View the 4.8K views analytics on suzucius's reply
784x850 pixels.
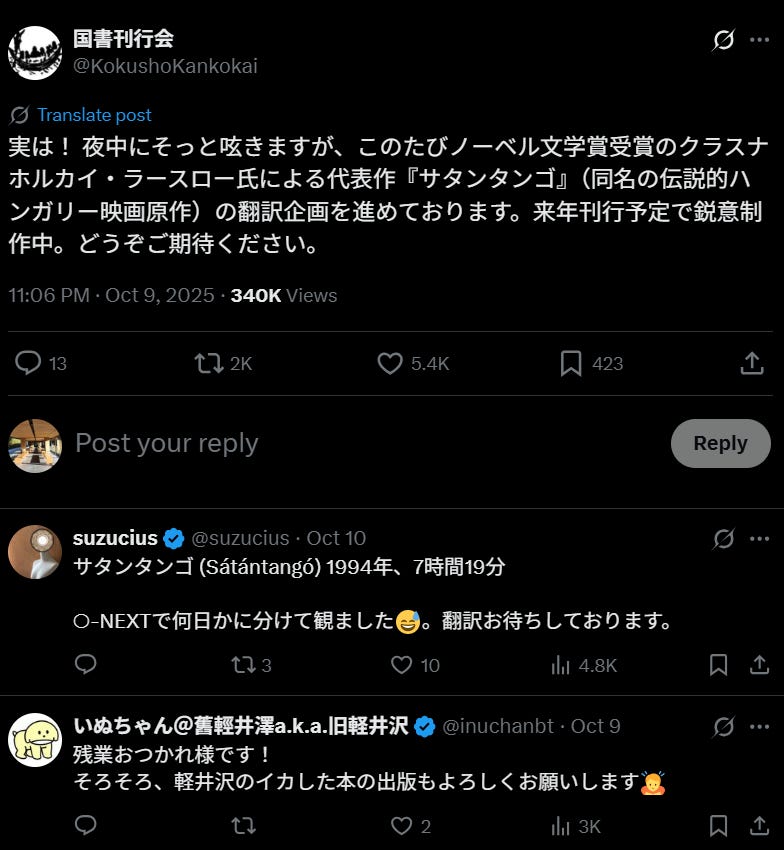pos(584,665)
